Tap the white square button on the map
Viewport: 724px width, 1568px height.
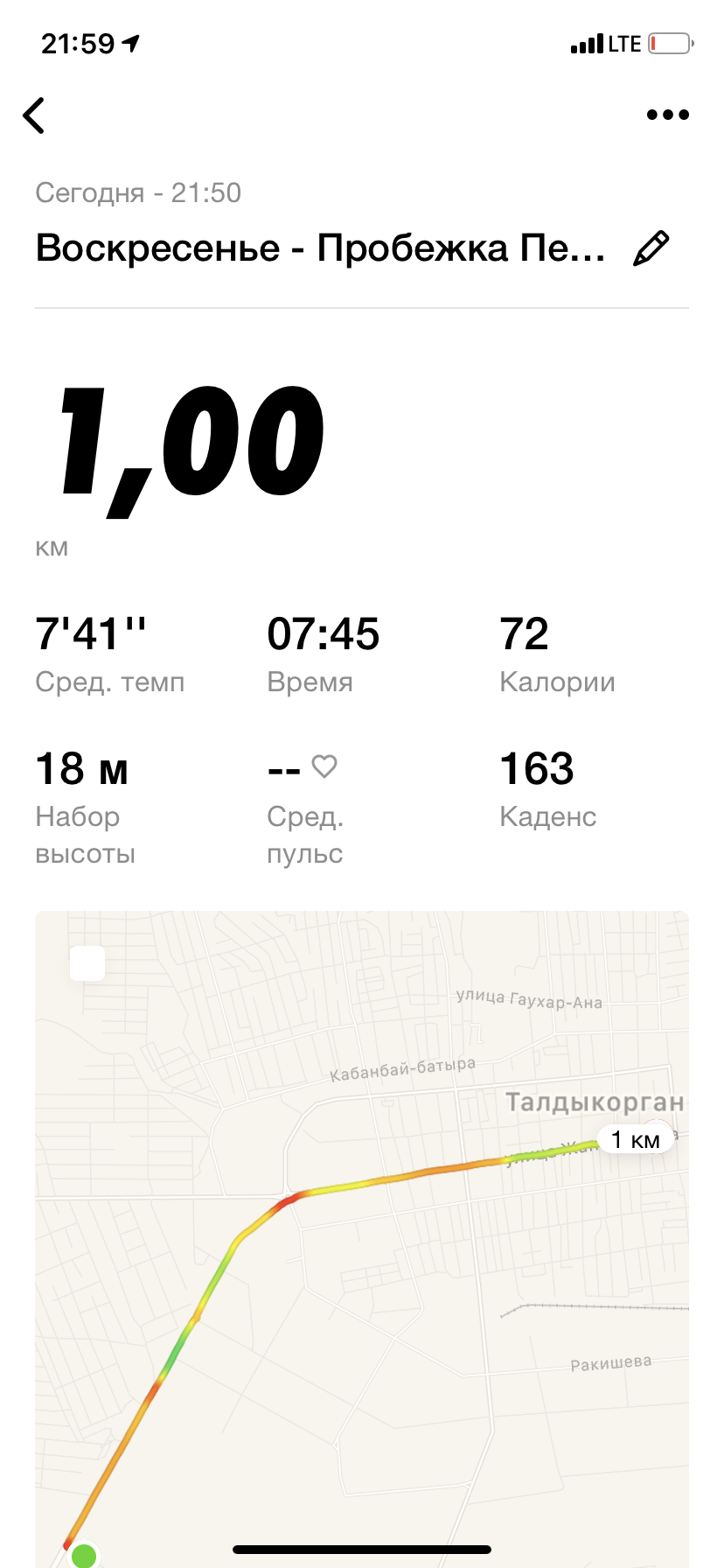(x=87, y=963)
